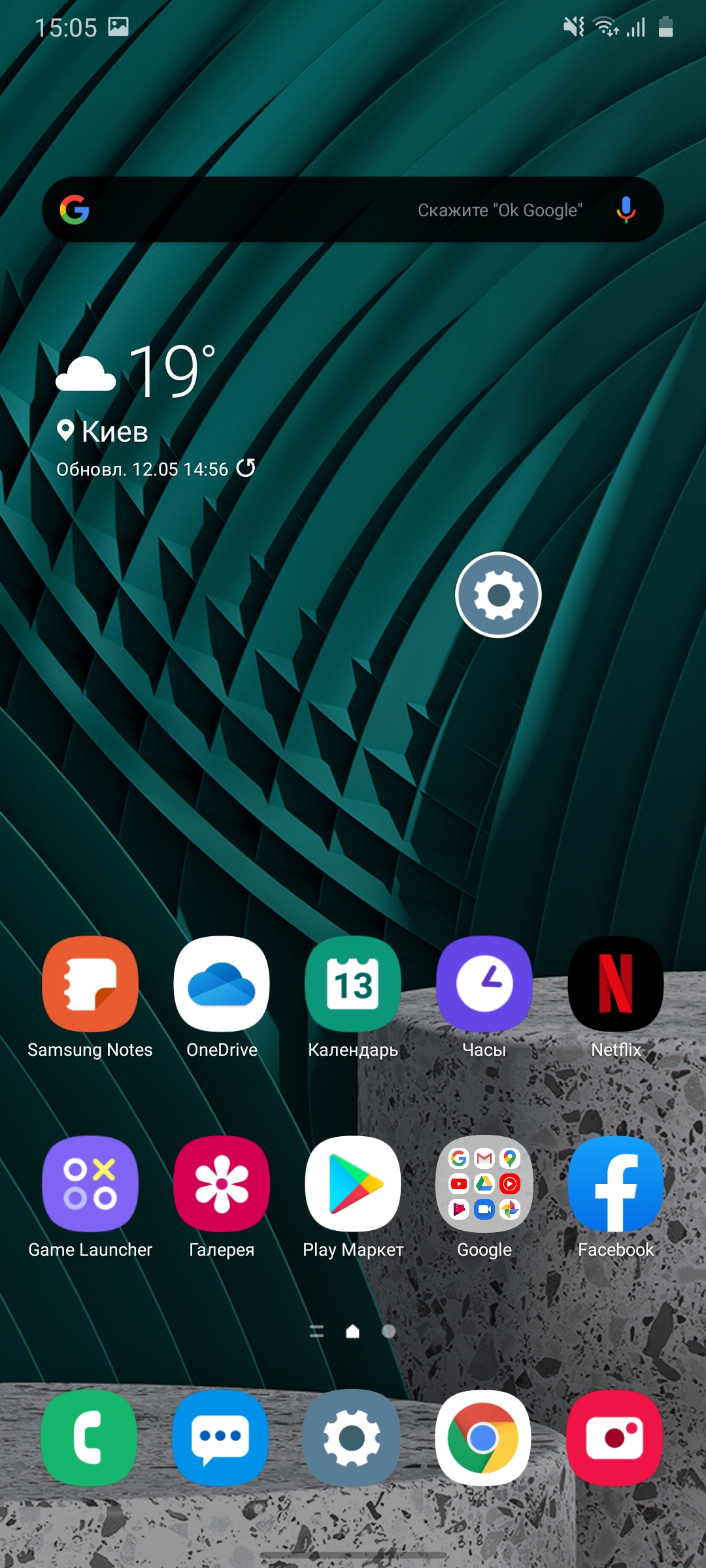The height and width of the screenshot is (1568, 706).
Task: Launch OneDrive
Action: coord(222,984)
